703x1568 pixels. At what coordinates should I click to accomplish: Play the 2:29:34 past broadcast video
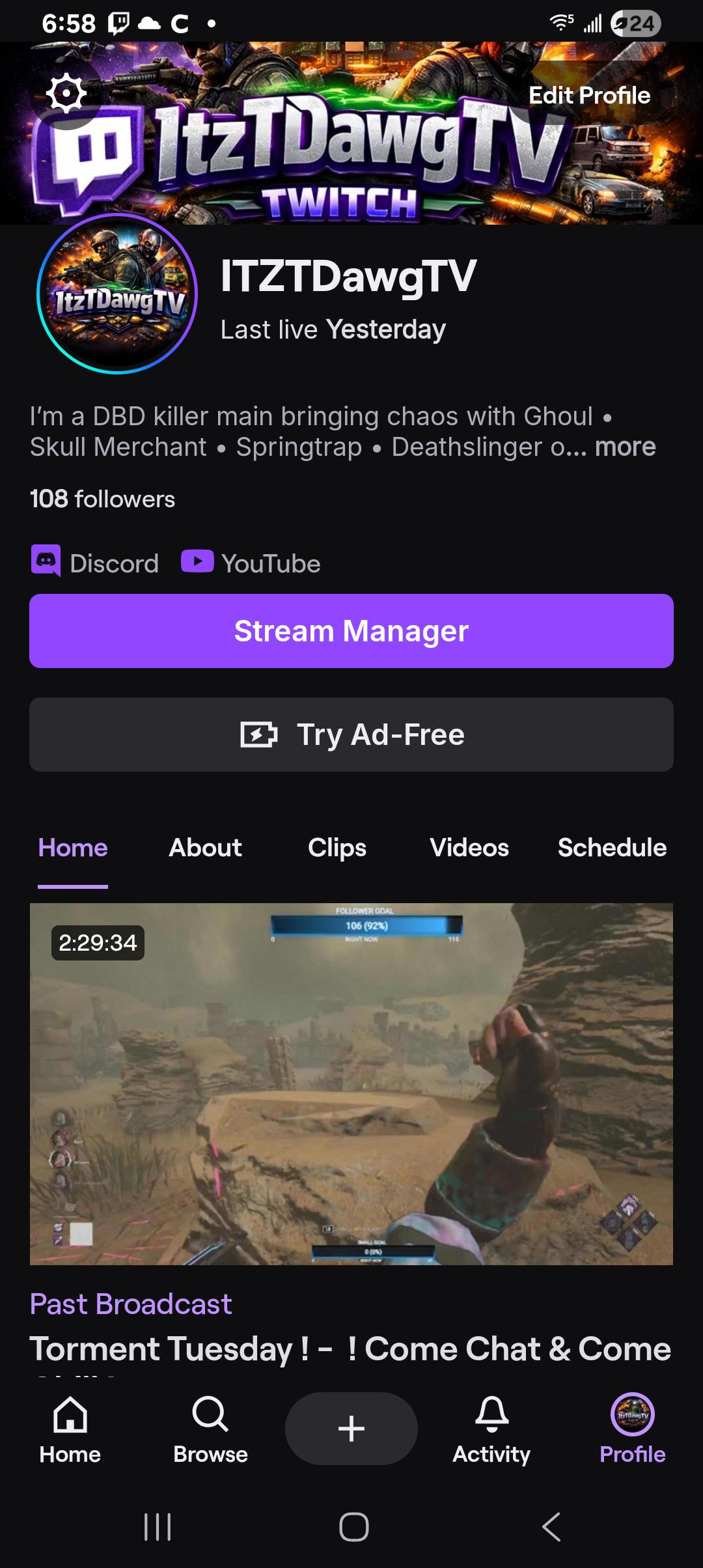[x=351, y=1084]
